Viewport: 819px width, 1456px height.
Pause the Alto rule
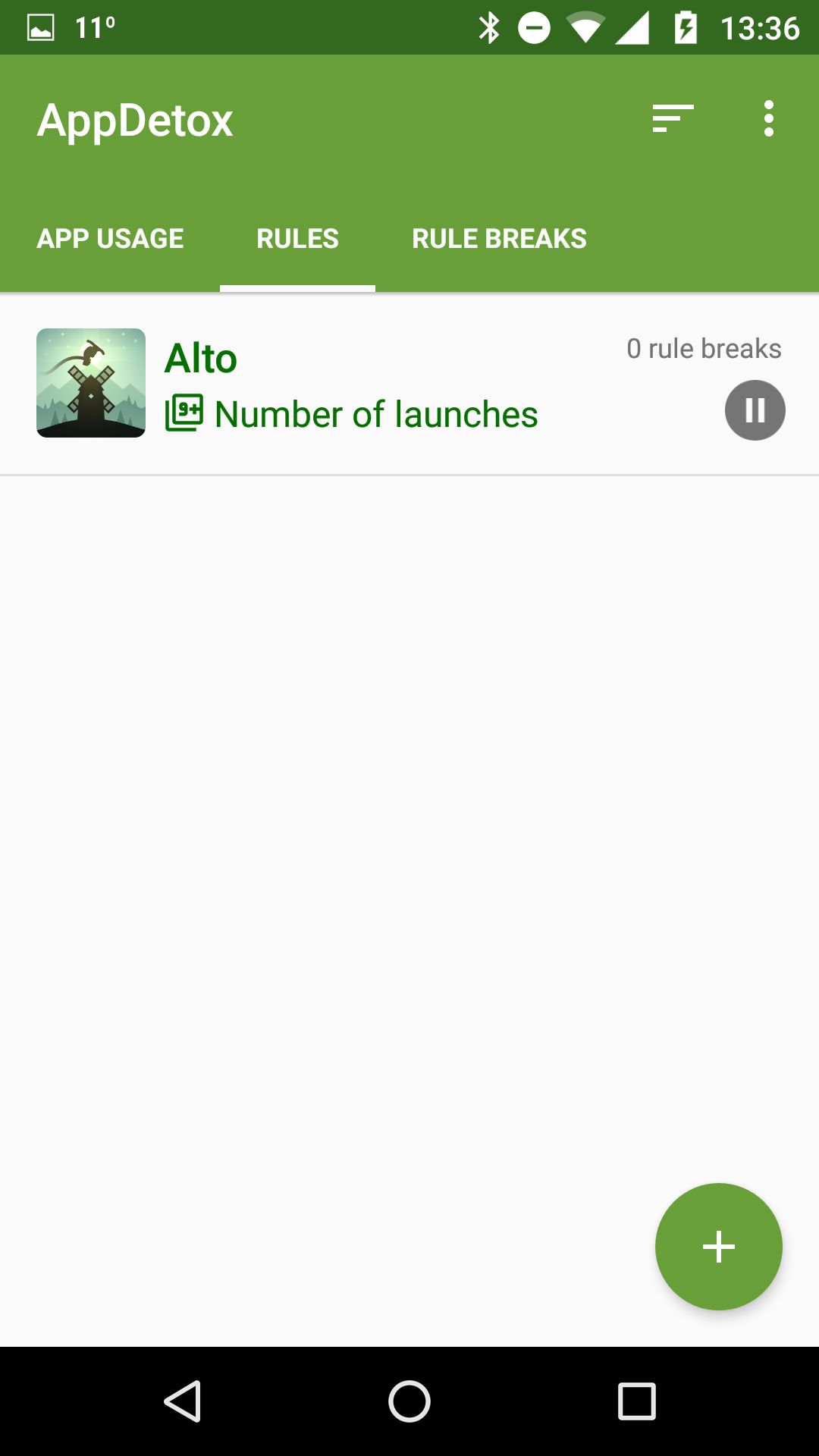pos(755,410)
